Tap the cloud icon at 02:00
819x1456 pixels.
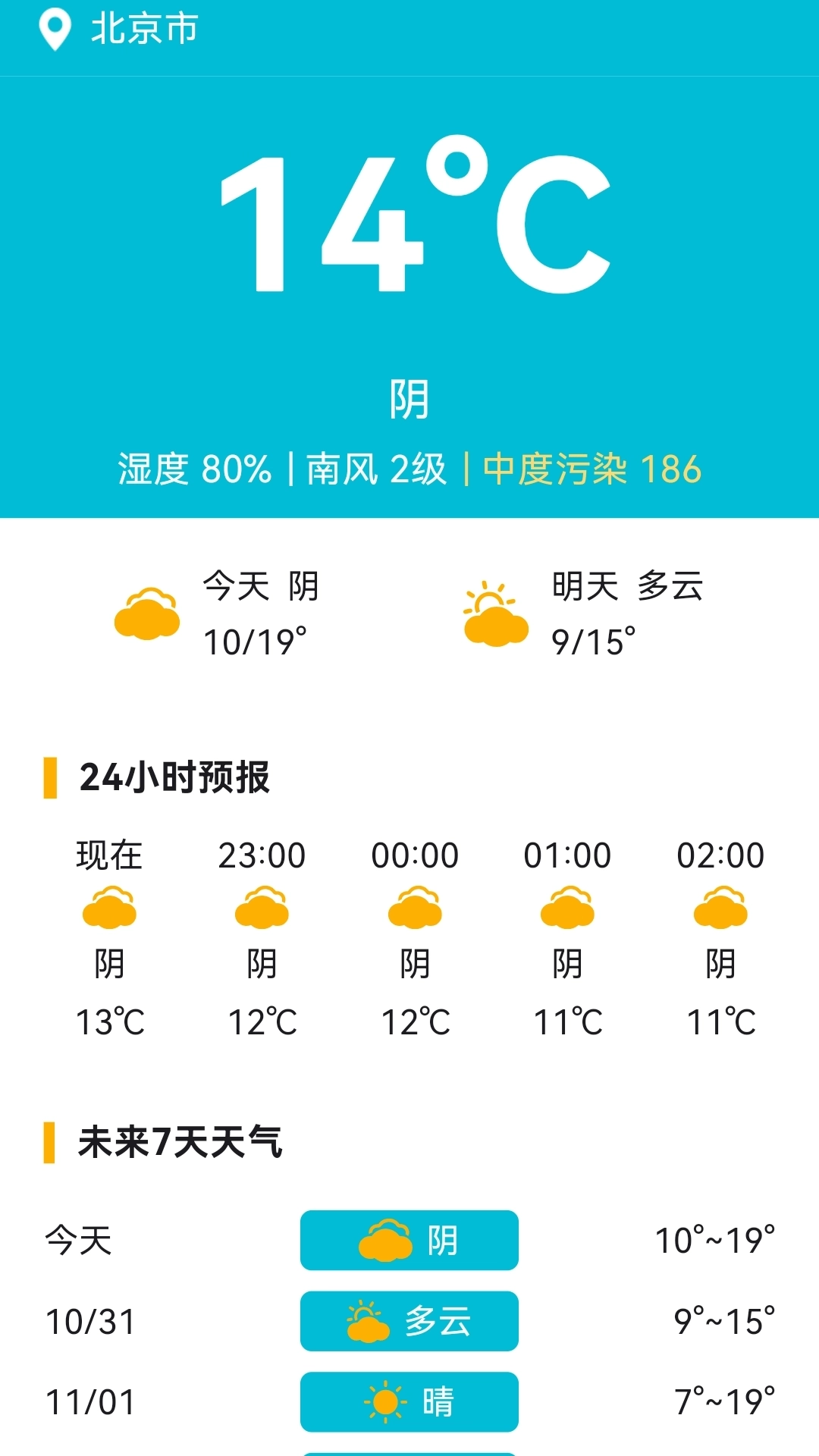(721, 908)
